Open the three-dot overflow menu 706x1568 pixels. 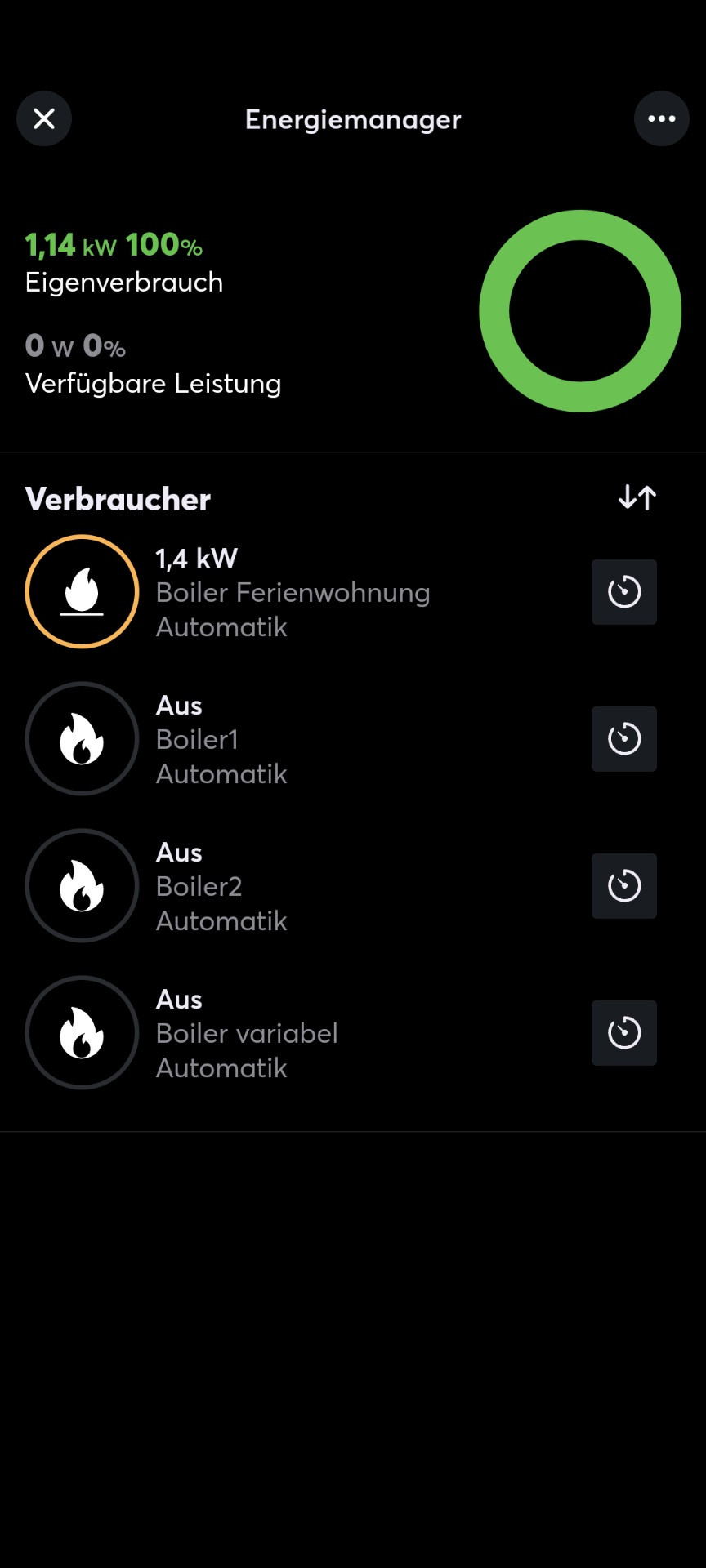[661, 119]
